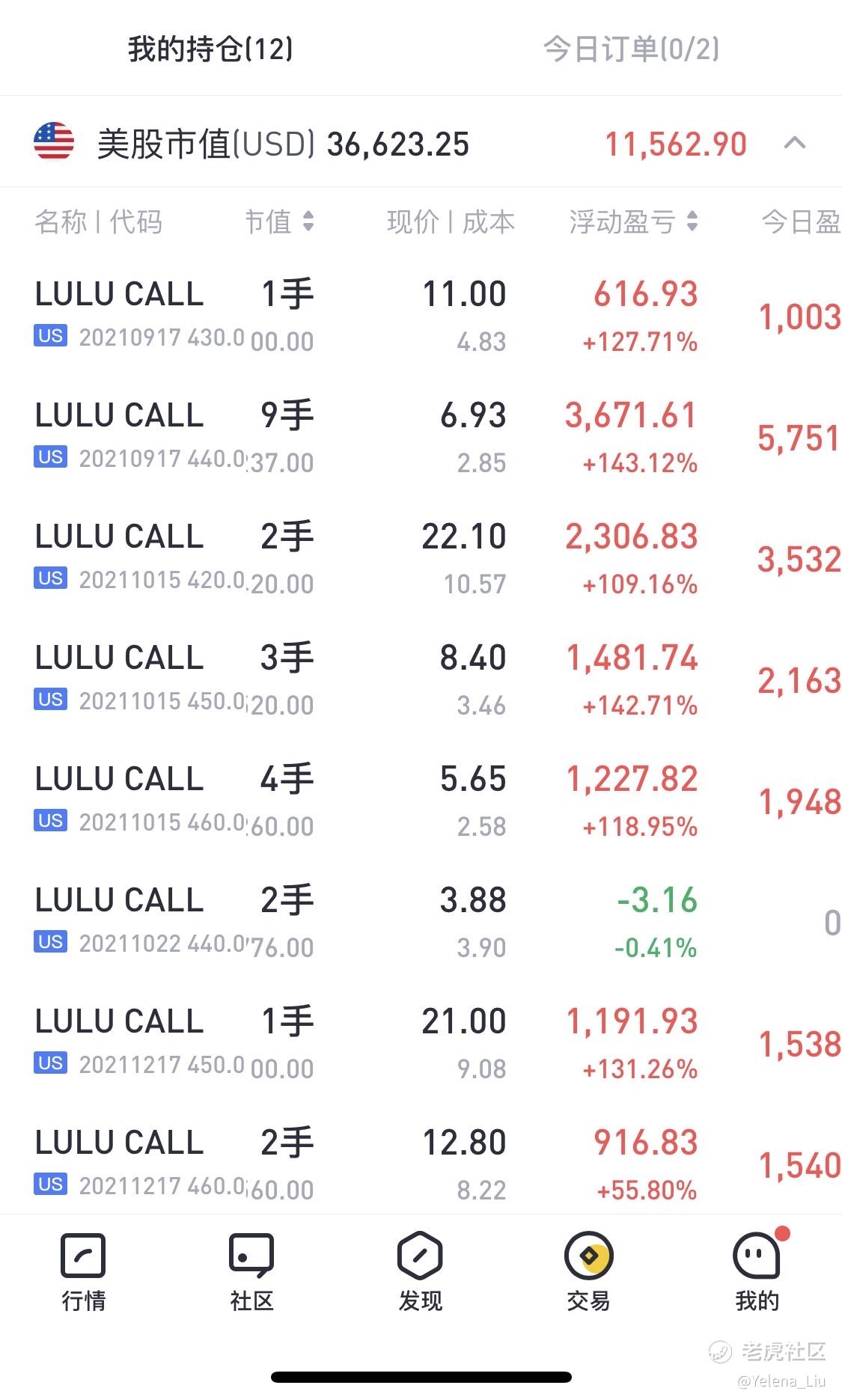The height and width of the screenshot is (1400, 842).
Task: Open LULU CALL 20211022 440.0 position
Action: tap(421, 923)
